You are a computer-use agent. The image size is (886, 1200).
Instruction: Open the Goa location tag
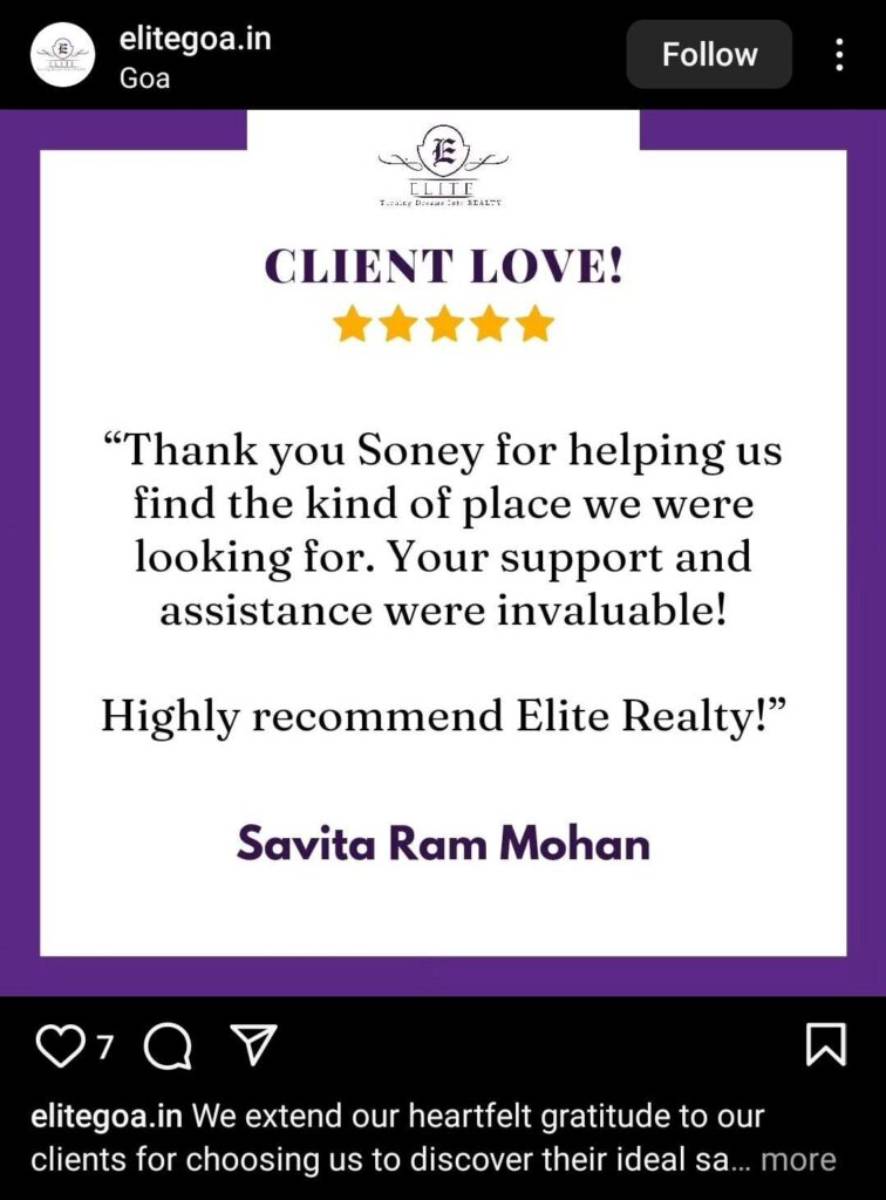click(145, 78)
